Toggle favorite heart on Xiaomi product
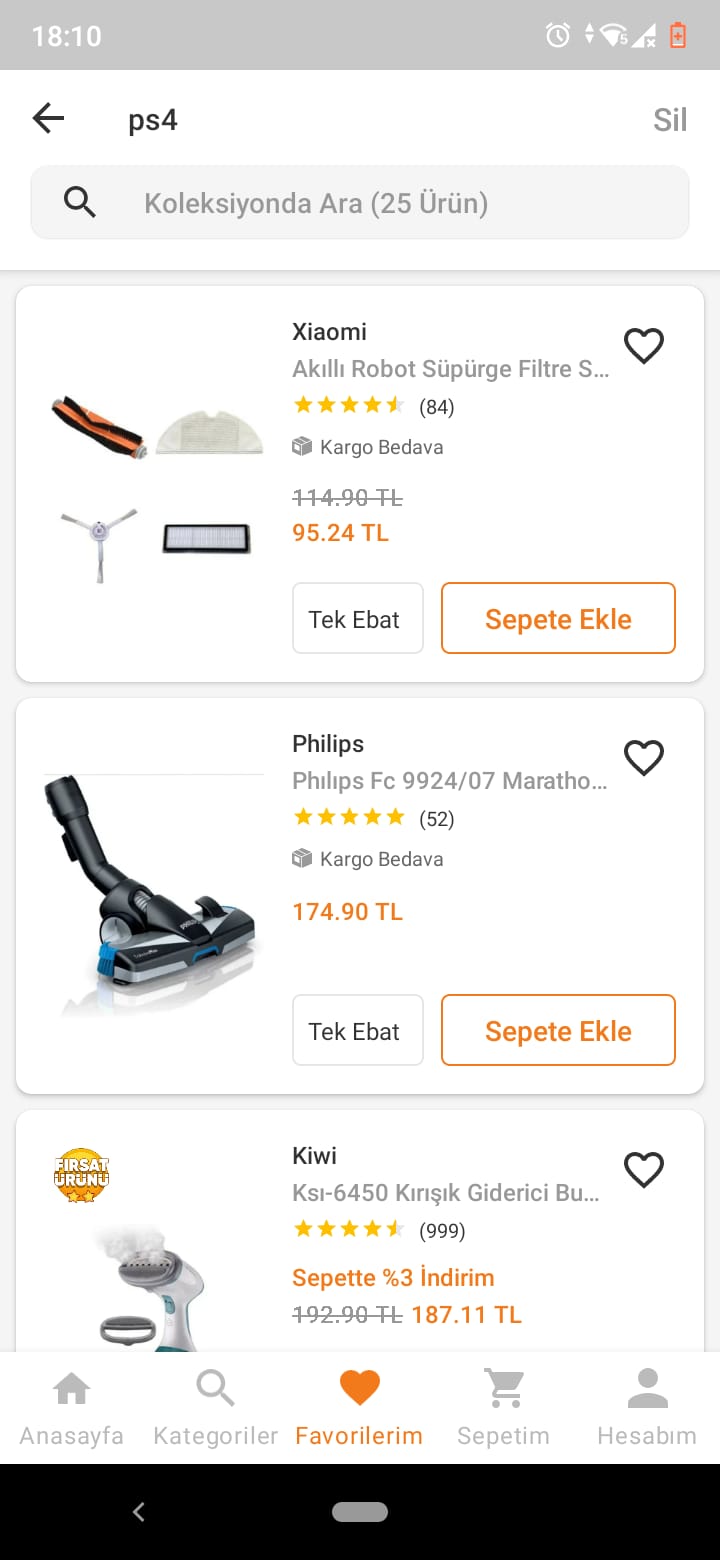The height and width of the screenshot is (1560, 720). coord(644,346)
